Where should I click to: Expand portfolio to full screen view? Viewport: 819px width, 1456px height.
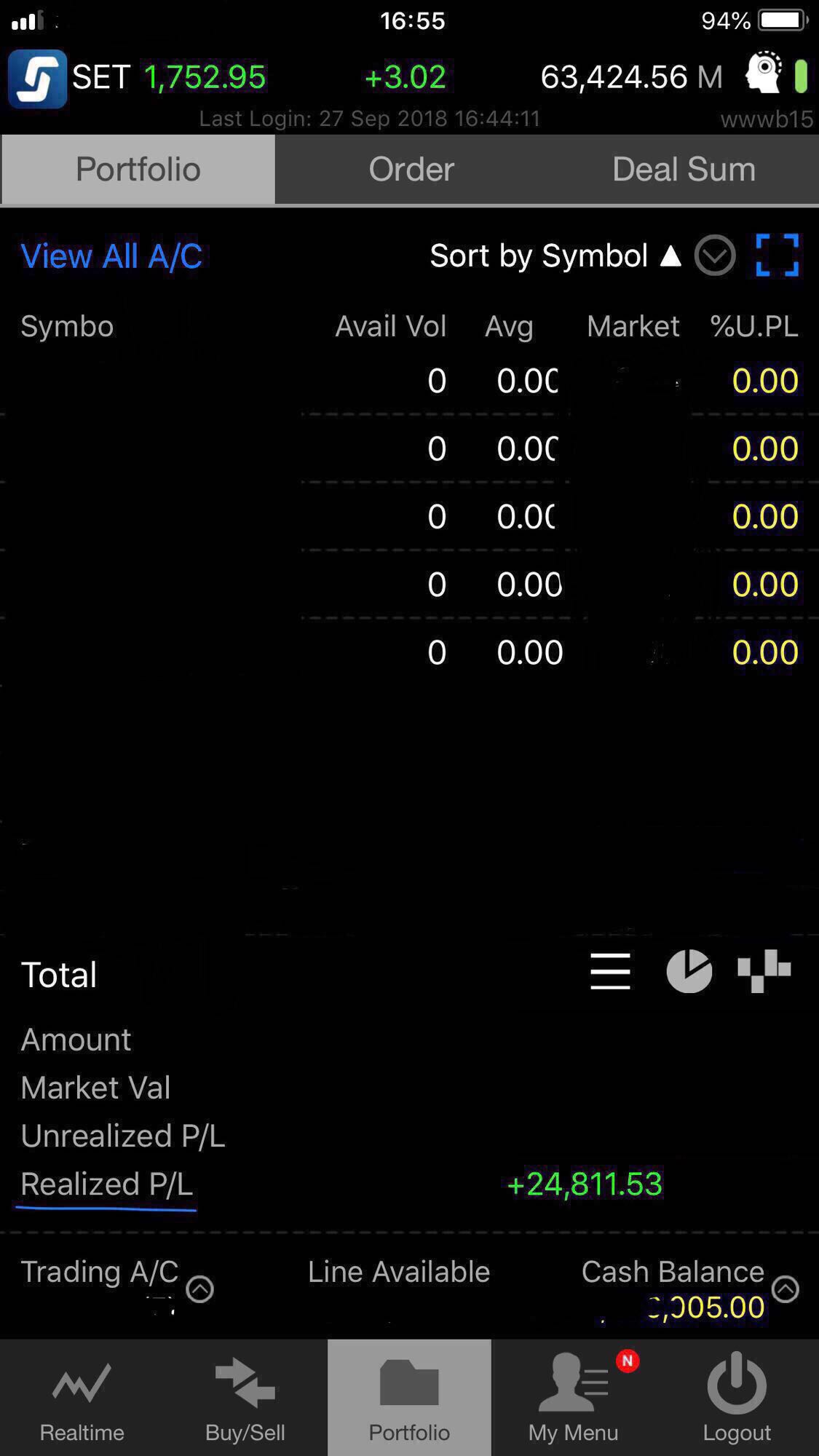tap(778, 256)
